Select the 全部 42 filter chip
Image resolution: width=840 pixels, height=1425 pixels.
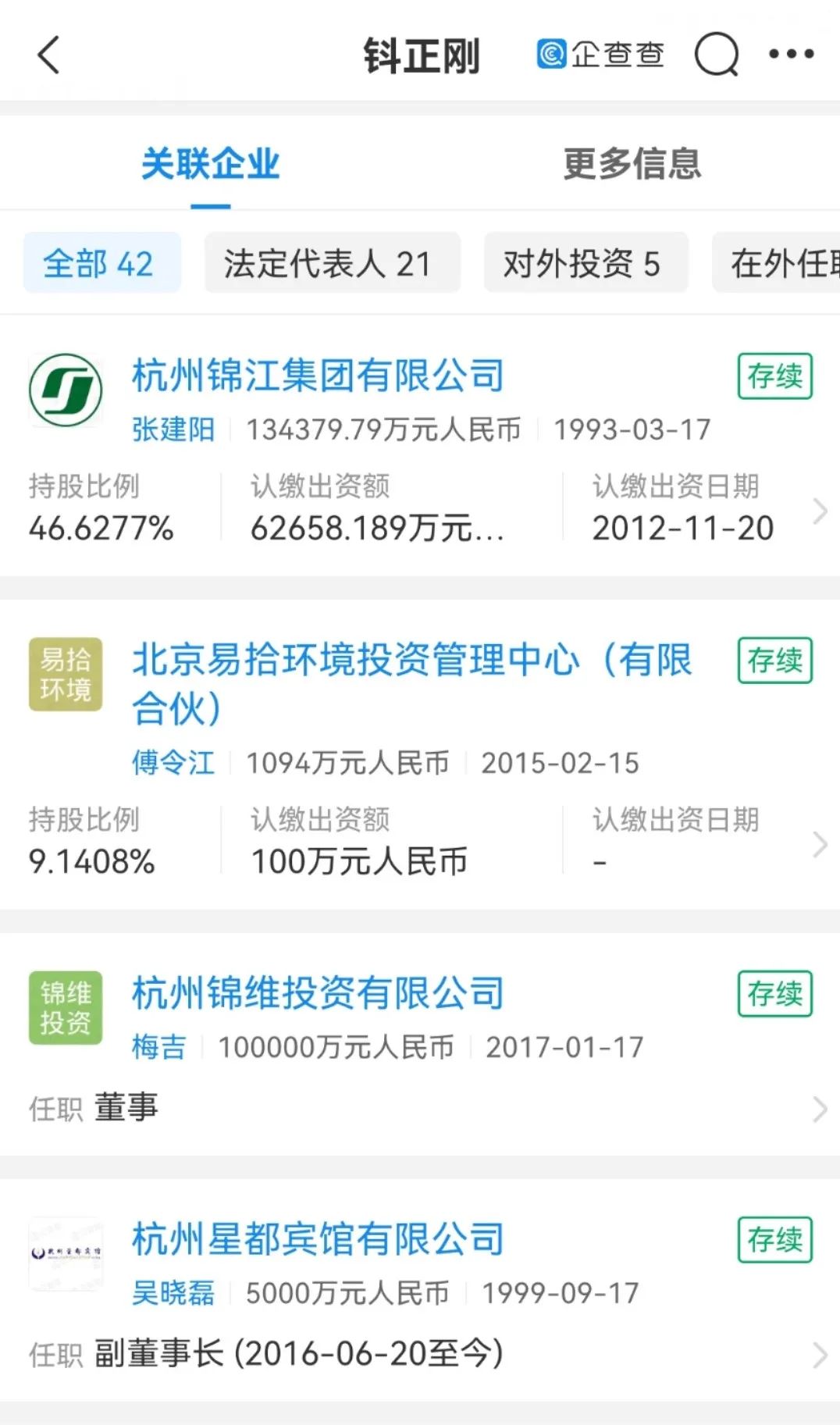click(x=102, y=263)
